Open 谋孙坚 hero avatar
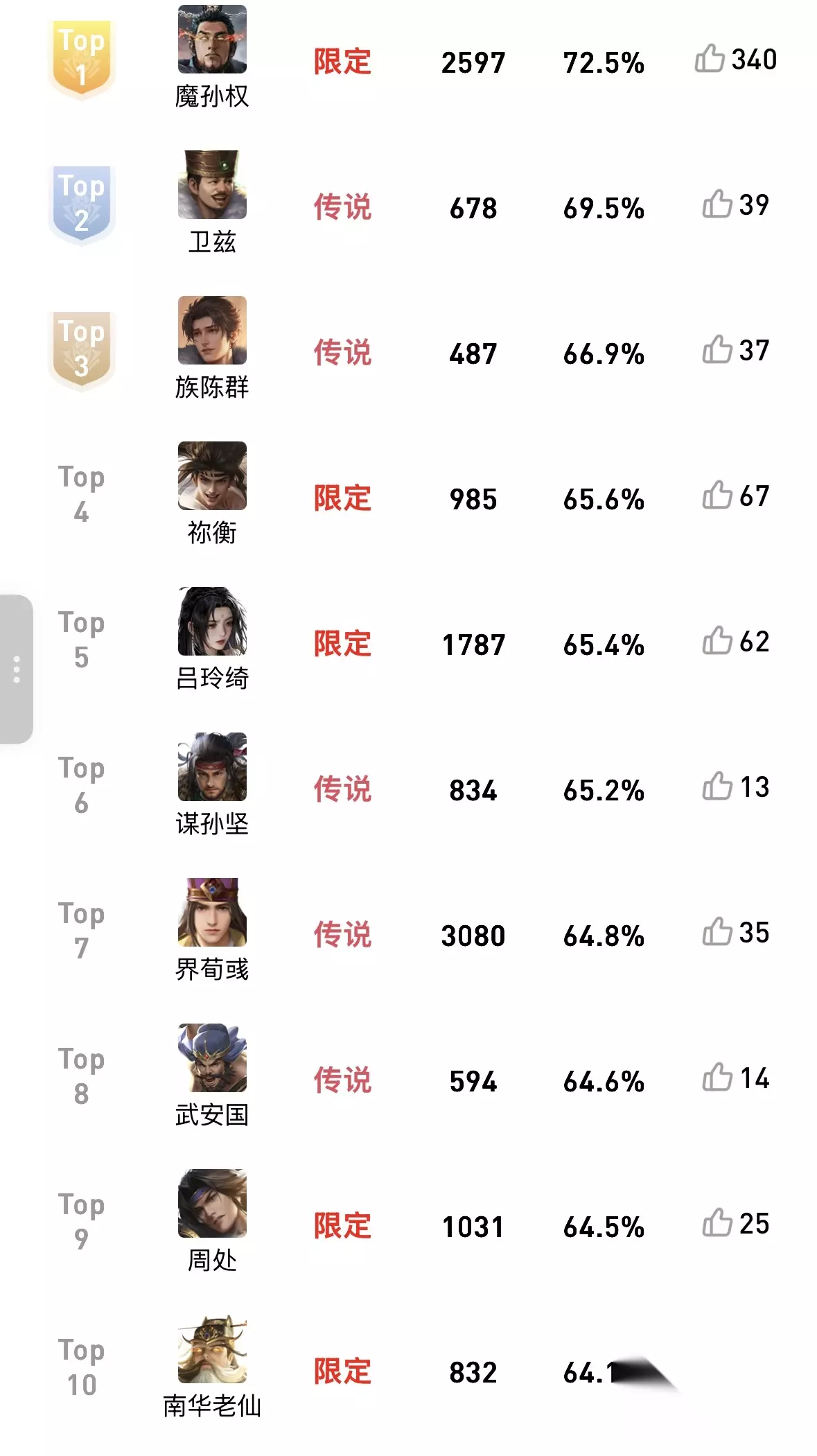817x1456 pixels. [x=212, y=766]
